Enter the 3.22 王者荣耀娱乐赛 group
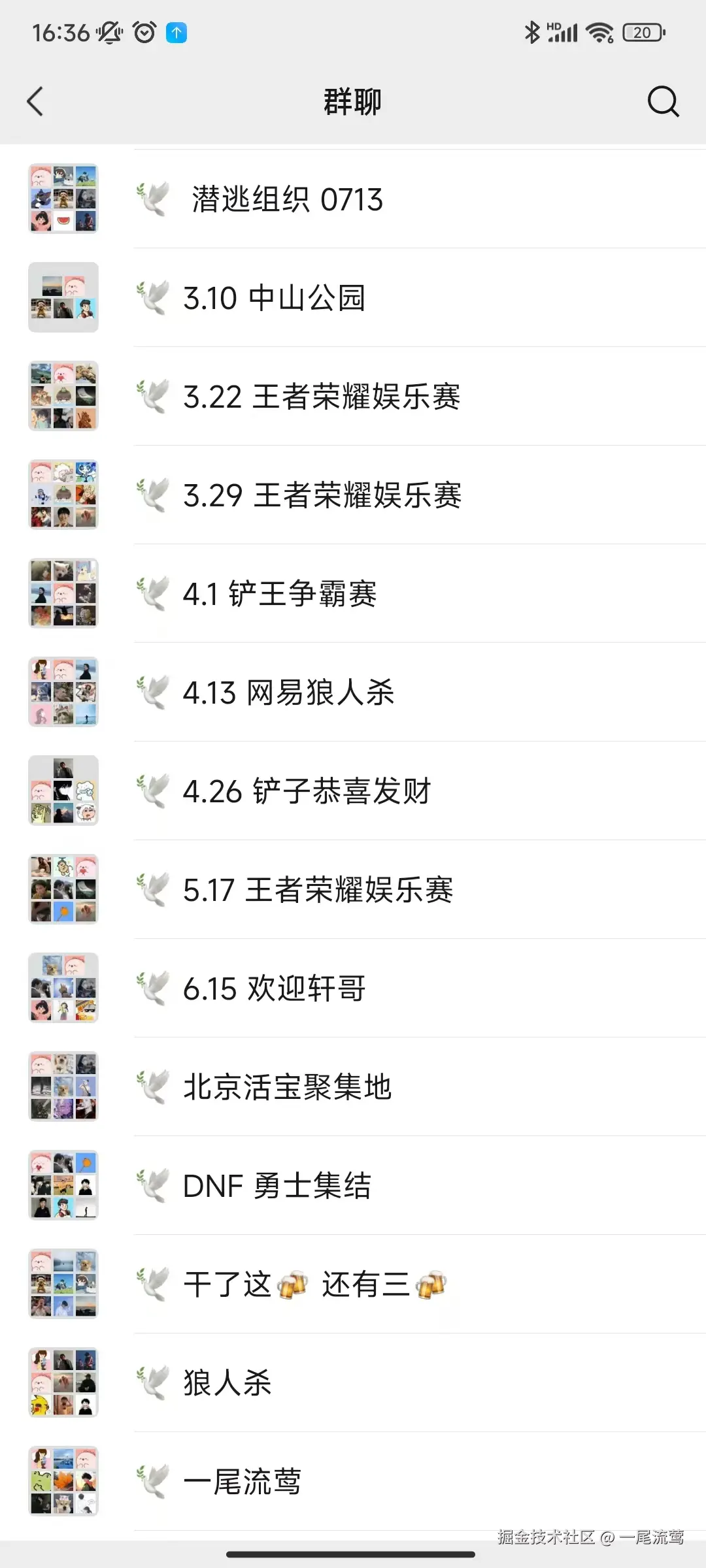 [x=322, y=397]
